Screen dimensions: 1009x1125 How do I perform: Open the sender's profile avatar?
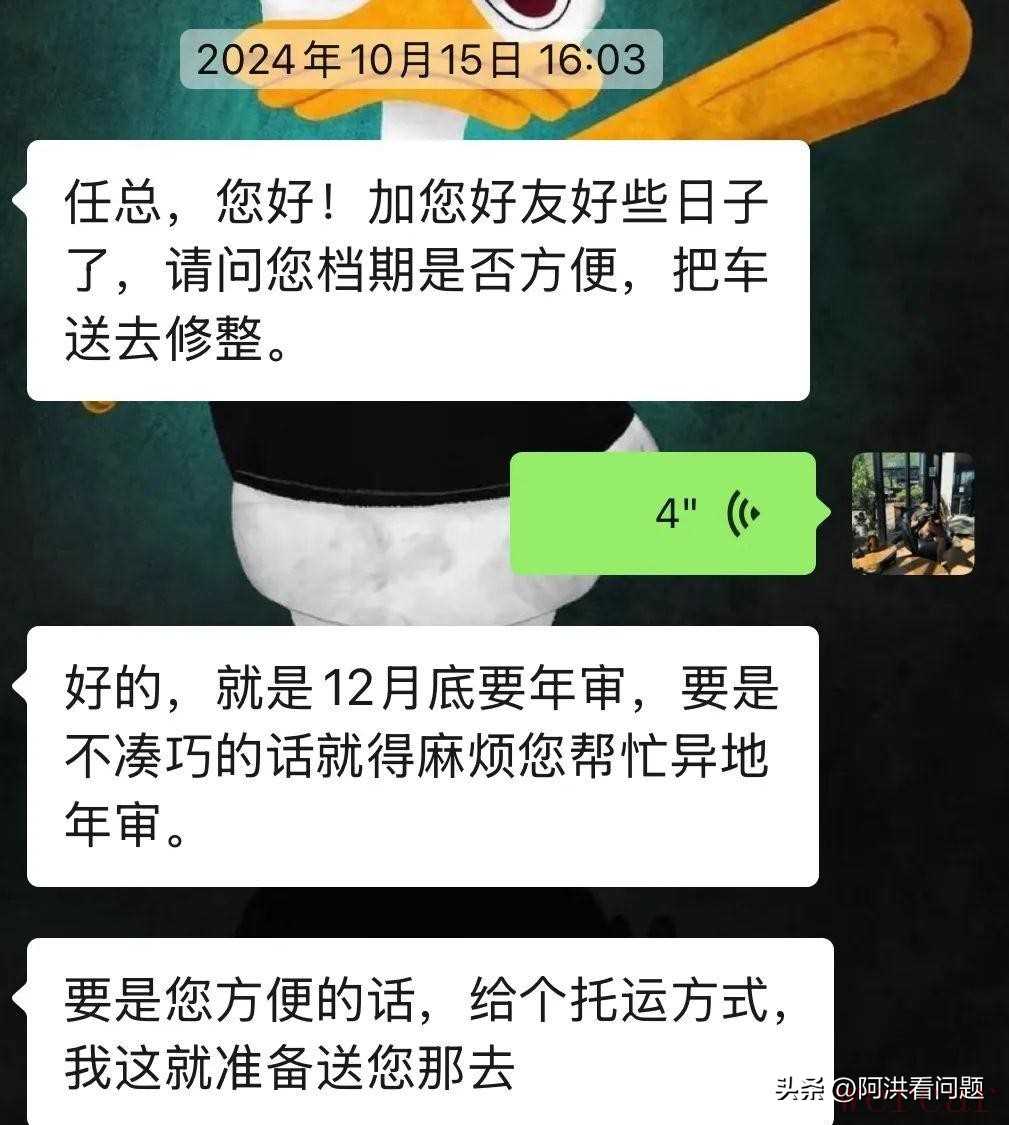click(912, 513)
